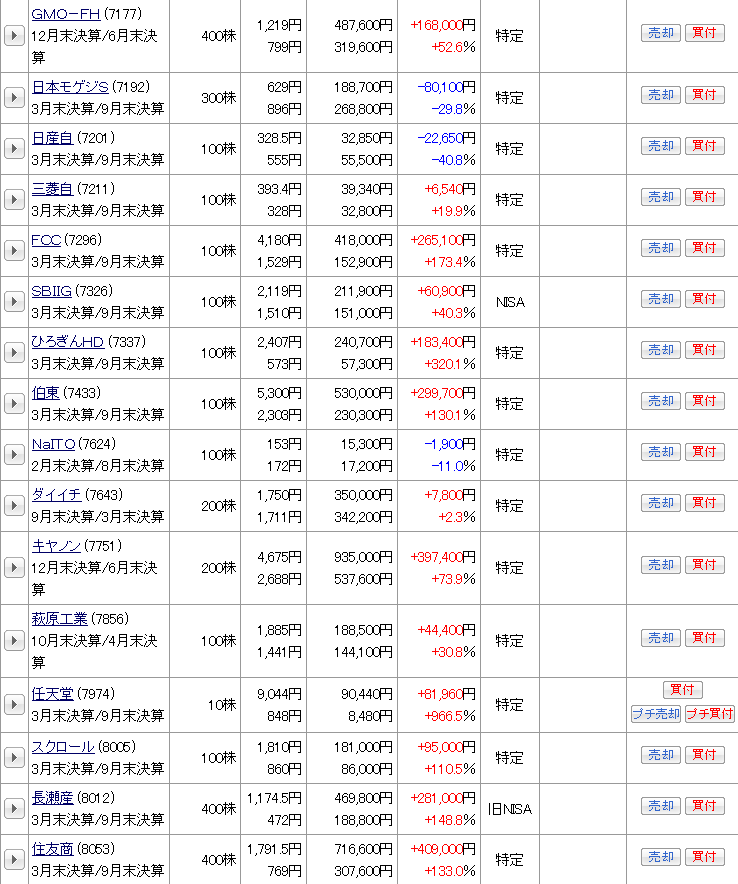Open the FCC stock link
The width and height of the screenshot is (738, 884).
46,240
